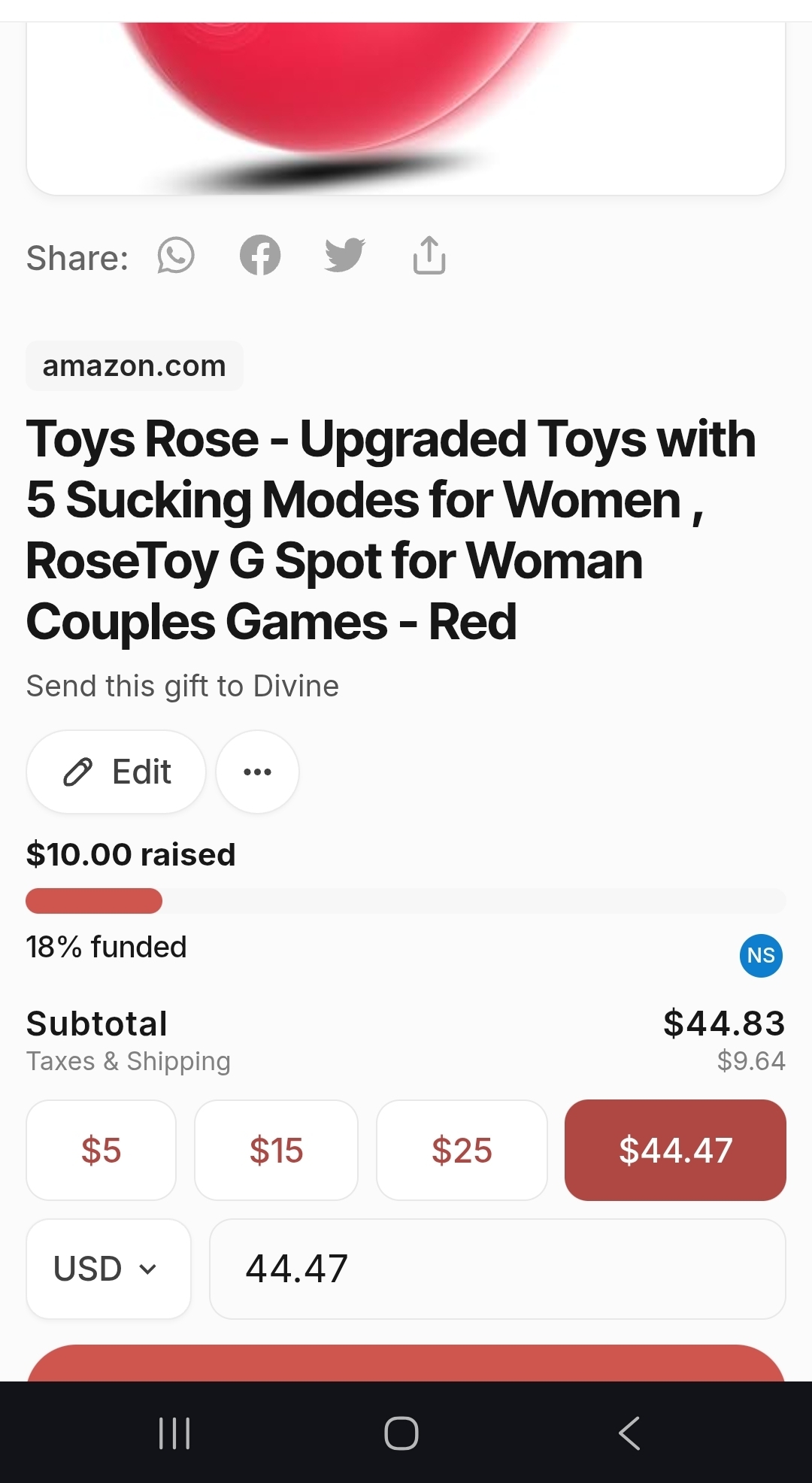Tap the Edit button

[117, 772]
